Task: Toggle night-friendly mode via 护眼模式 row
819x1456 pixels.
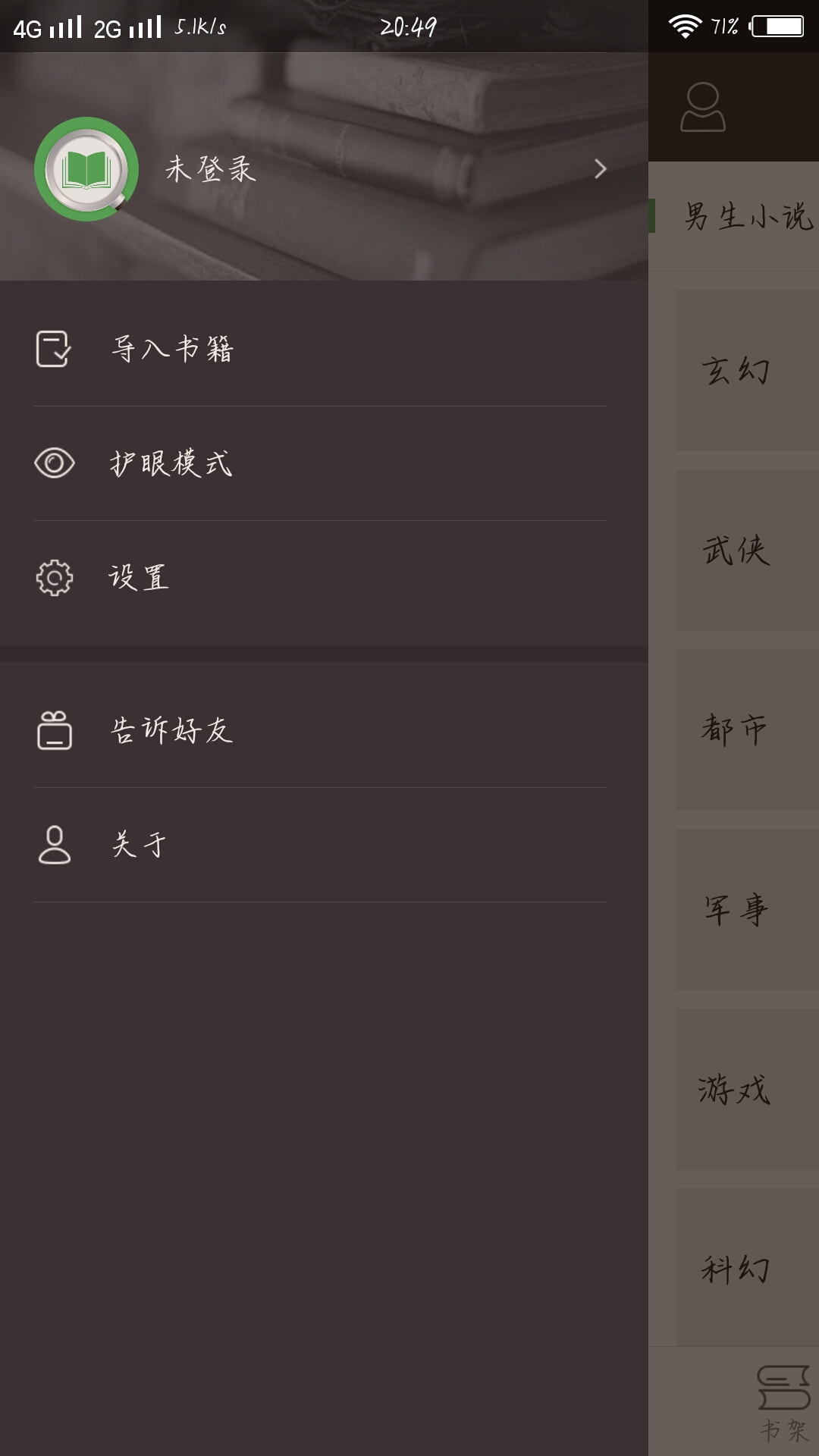Action: 173,463
